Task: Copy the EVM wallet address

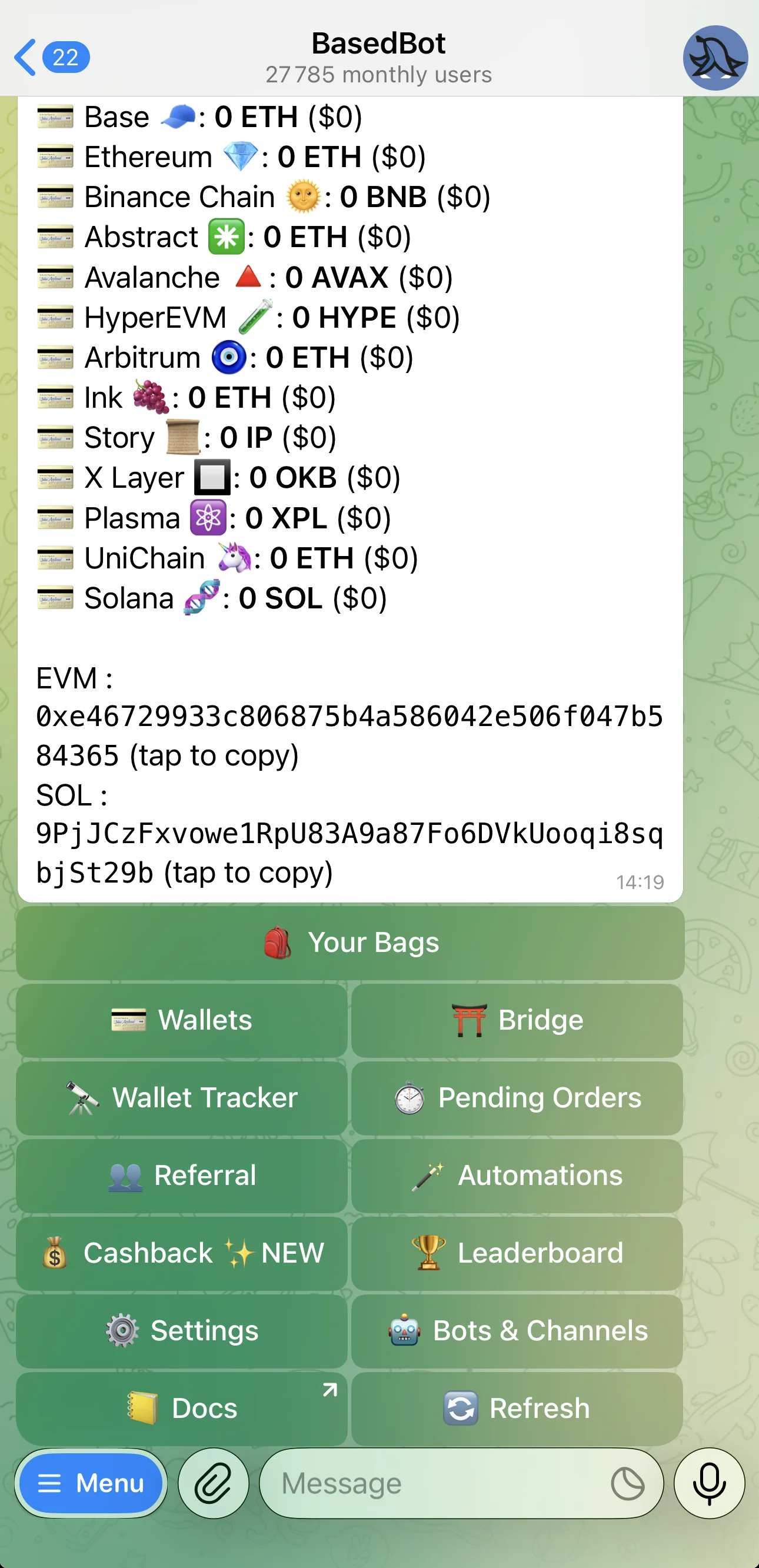Action: [349, 735]
